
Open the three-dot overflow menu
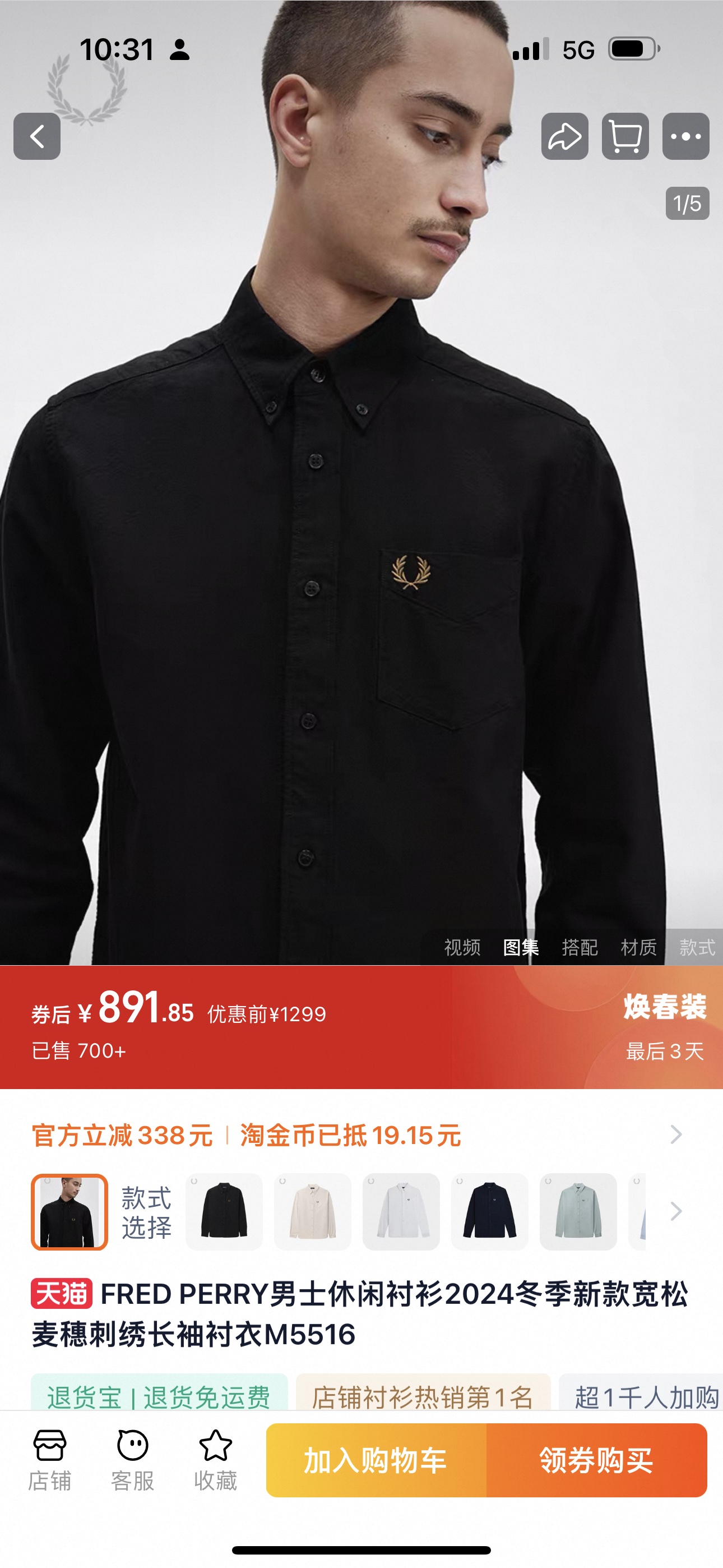(685, 136)
